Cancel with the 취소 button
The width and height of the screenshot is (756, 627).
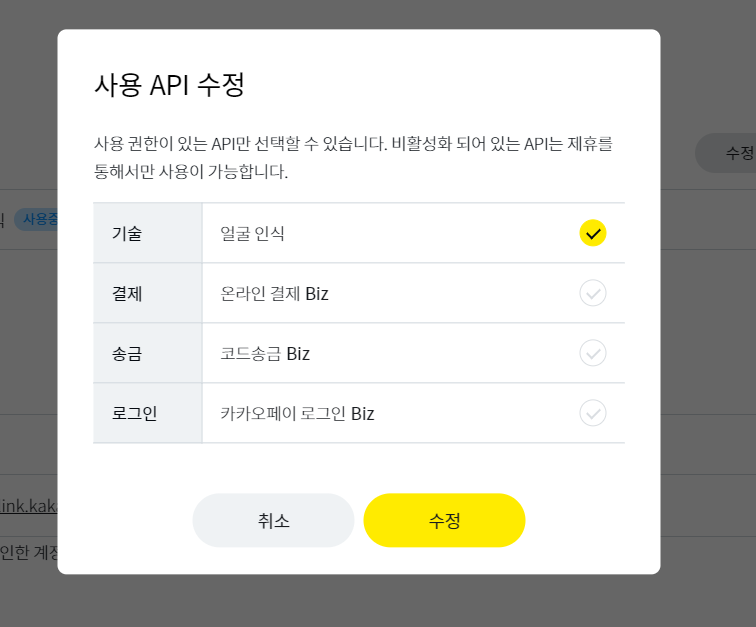point(273,520)
